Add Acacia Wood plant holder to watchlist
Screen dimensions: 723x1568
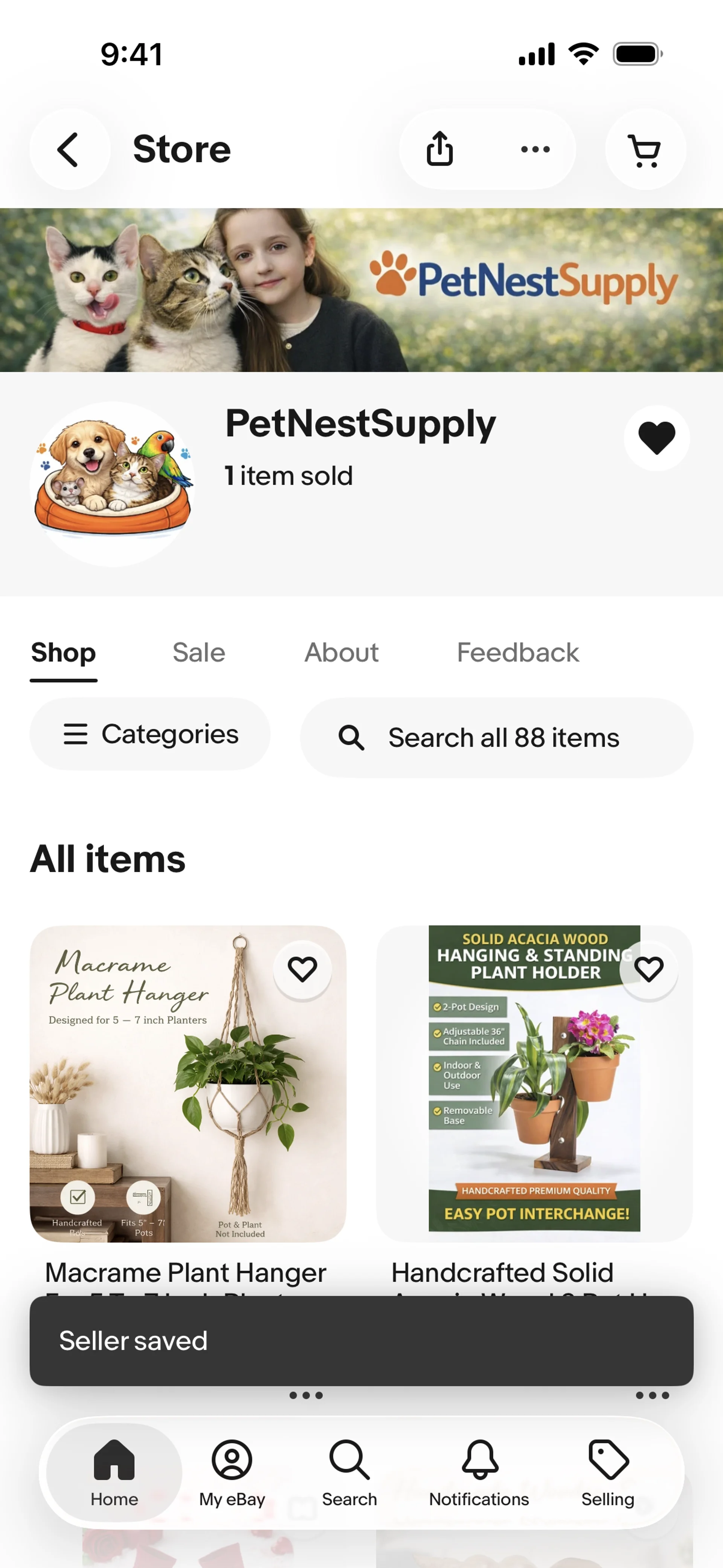coord(649,969)
